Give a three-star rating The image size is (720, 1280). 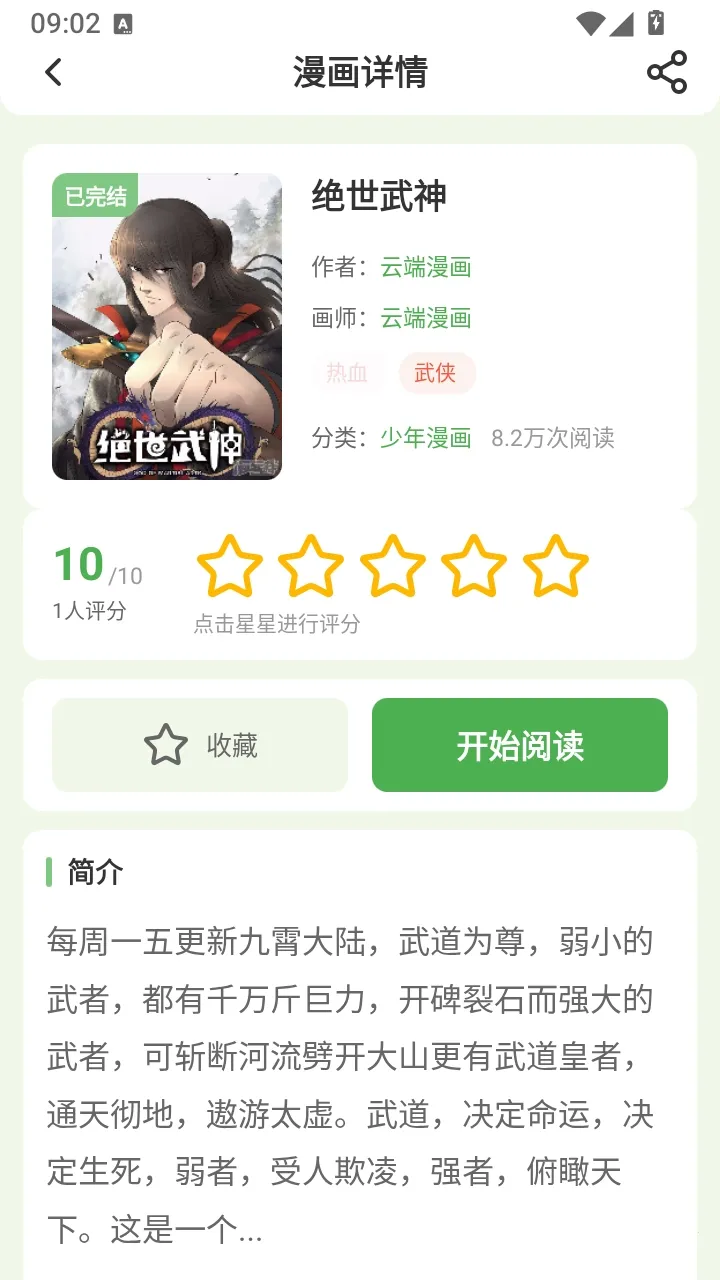392,566
